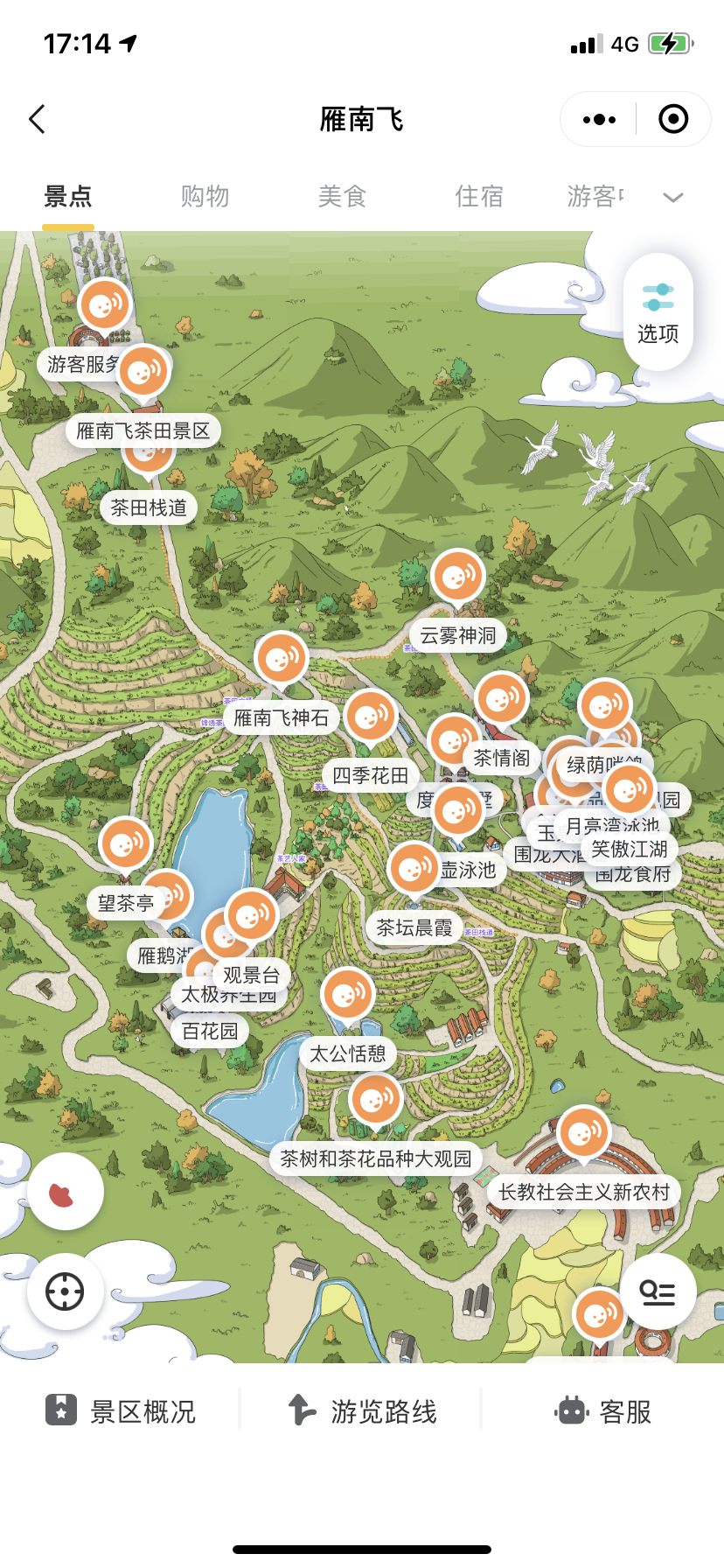Select the 四季花田 map marker
The image size is (724, 1568).
click(x=372, y=717)
